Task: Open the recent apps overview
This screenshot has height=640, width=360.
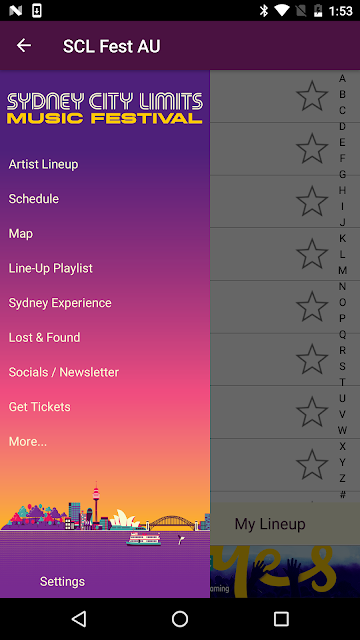Action: 281,619
